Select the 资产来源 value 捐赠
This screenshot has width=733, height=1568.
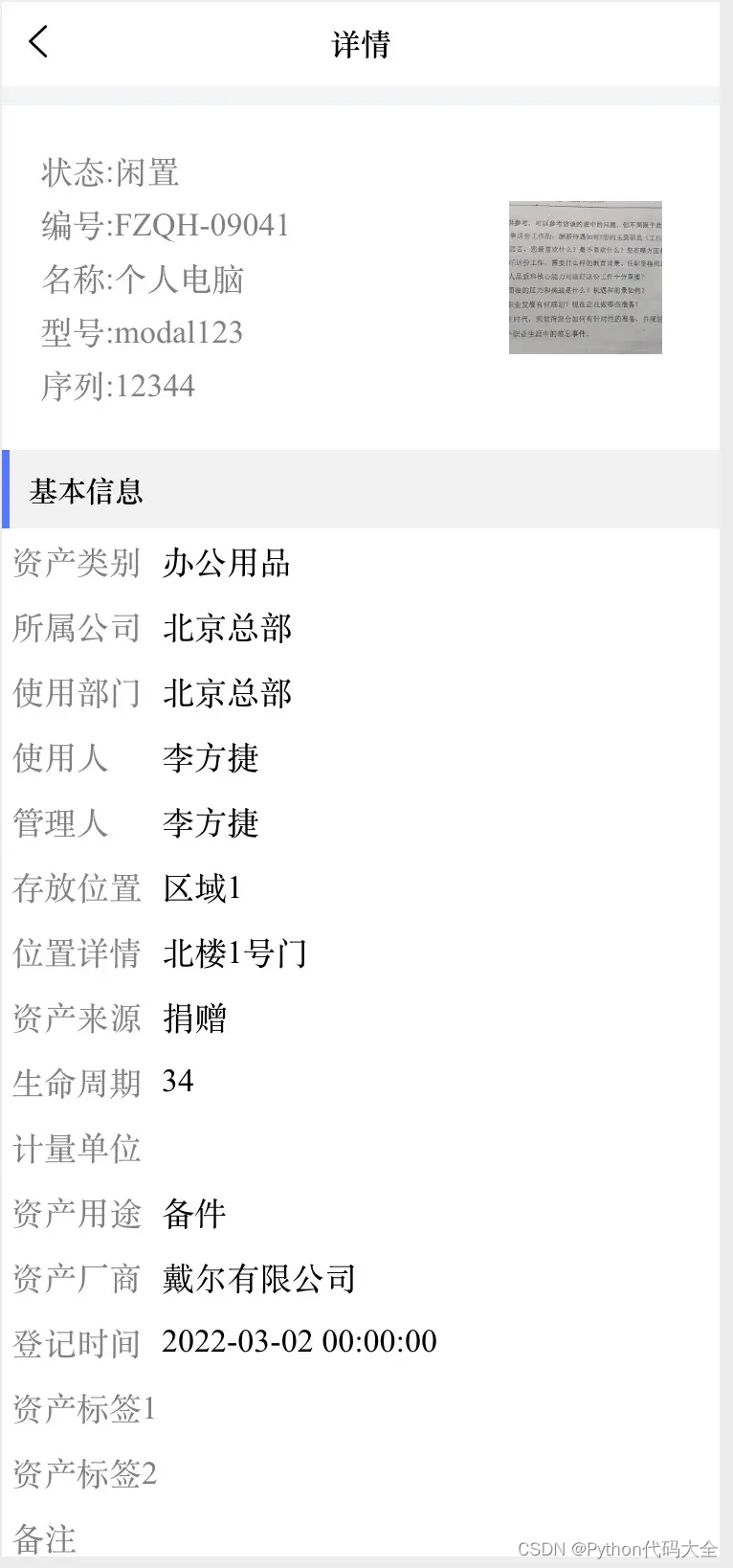tap(193, 1019)
